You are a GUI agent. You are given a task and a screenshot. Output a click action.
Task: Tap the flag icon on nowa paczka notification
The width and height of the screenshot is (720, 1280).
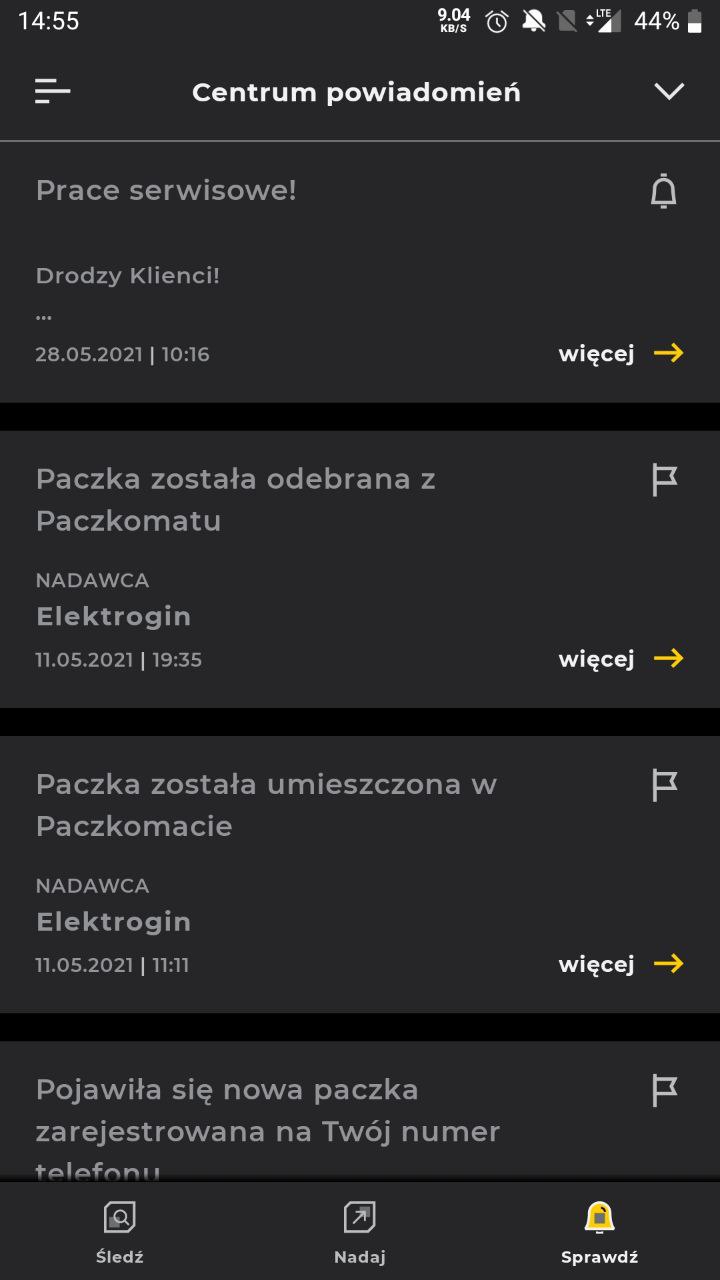(664, 1090)
